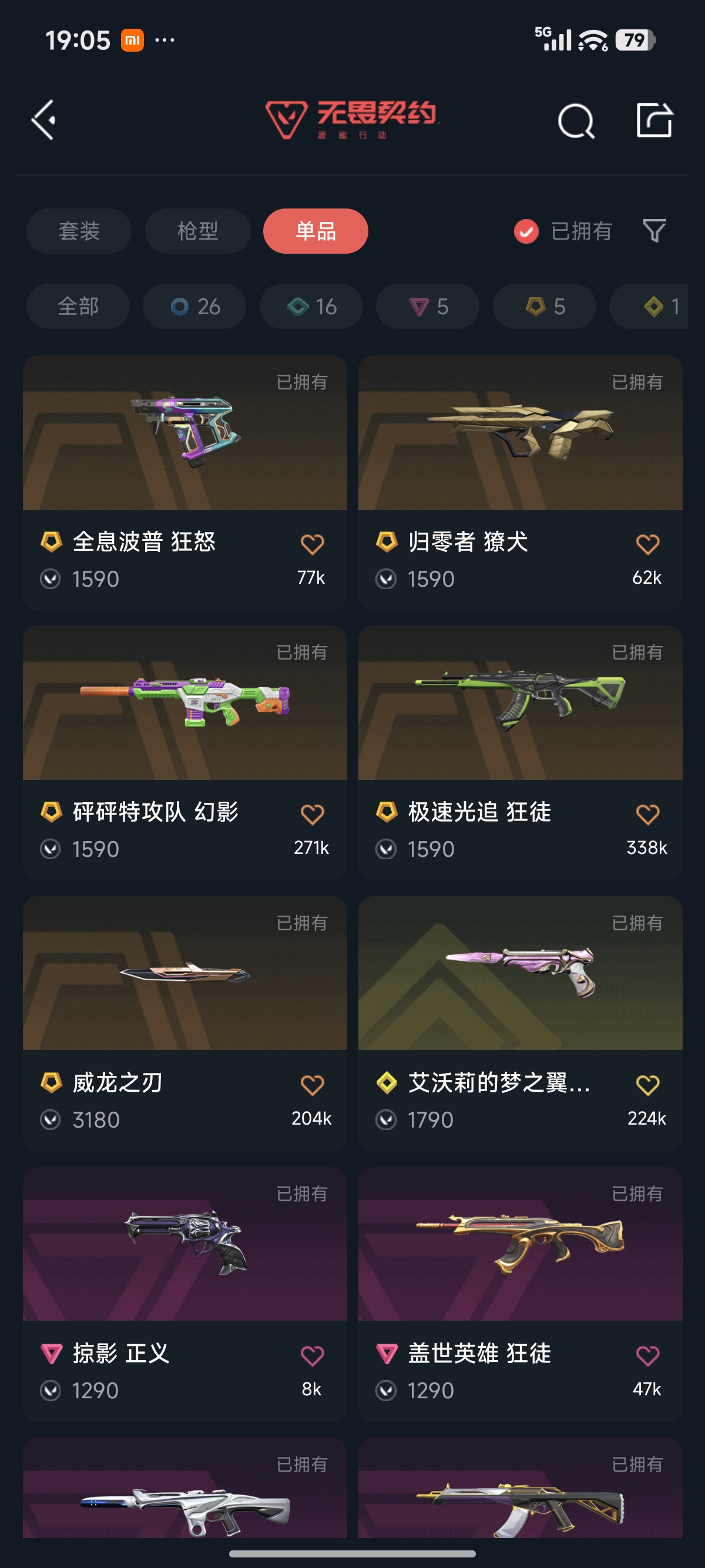Open the filter funnel icon
This screenshot has width=705, height=1568.
pyautogui.click(x=654, y=231)
